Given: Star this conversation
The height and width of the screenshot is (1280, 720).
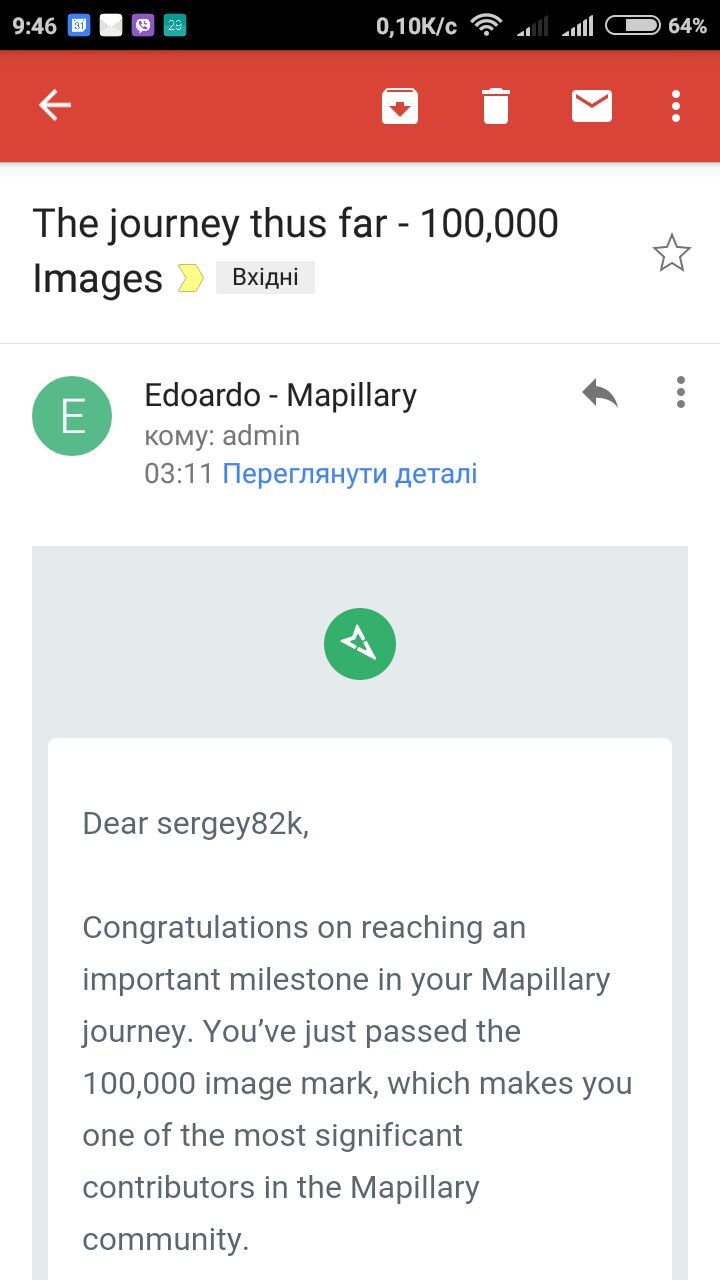Looking at the screenshot, I should pos(672,253).
